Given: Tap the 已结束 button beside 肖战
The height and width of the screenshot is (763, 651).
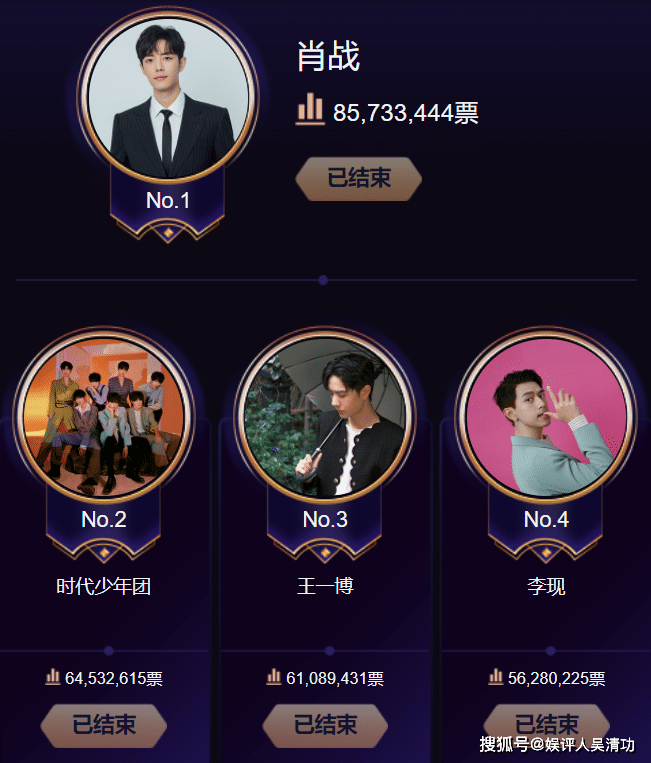Looking at the screenshot, I should tap(358, 179).
